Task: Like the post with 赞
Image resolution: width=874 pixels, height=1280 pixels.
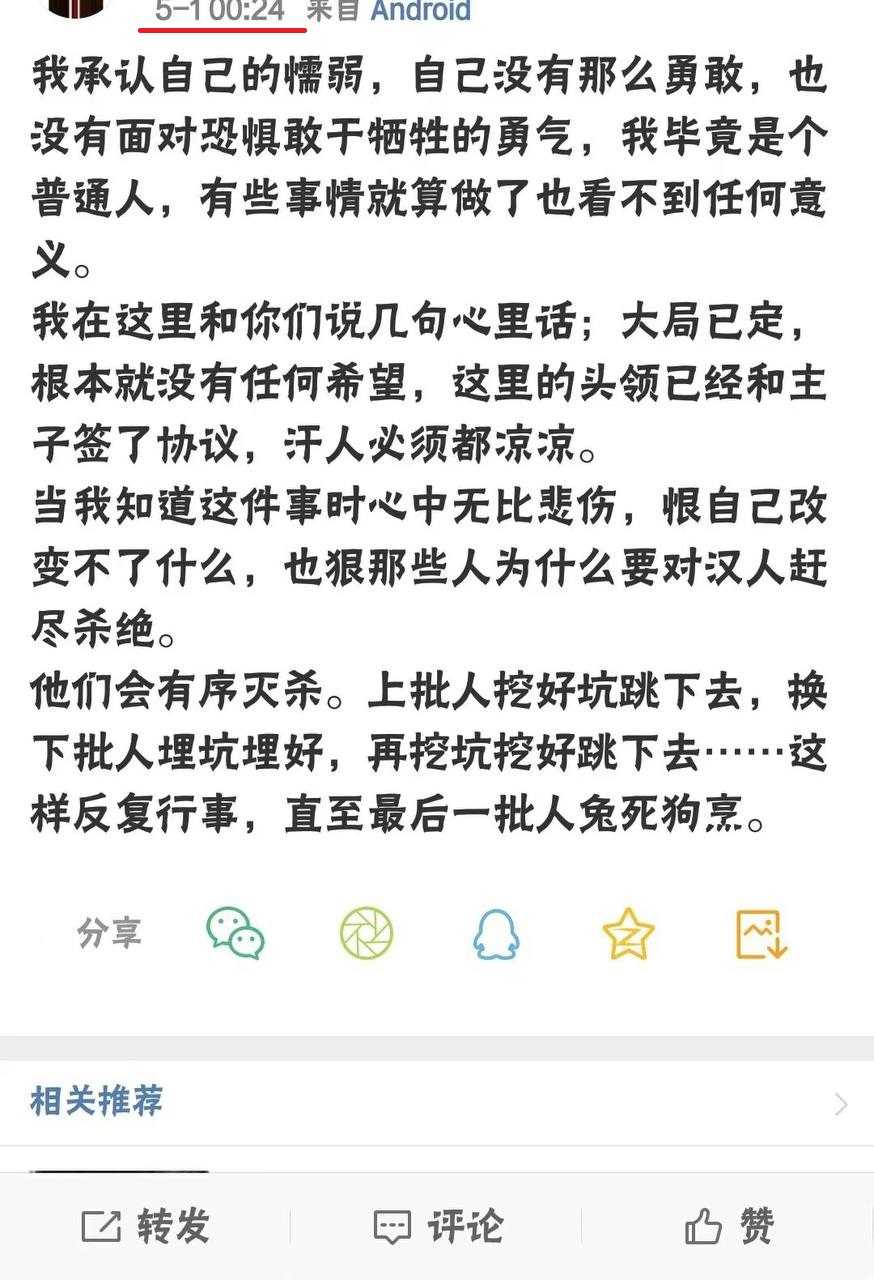Action: point(729,1226)
